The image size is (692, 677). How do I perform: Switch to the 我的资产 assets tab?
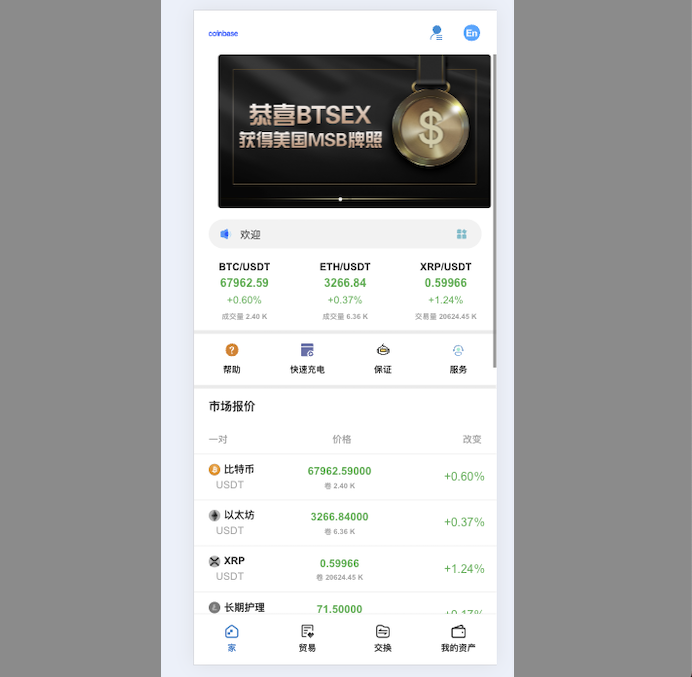point(458,638)
